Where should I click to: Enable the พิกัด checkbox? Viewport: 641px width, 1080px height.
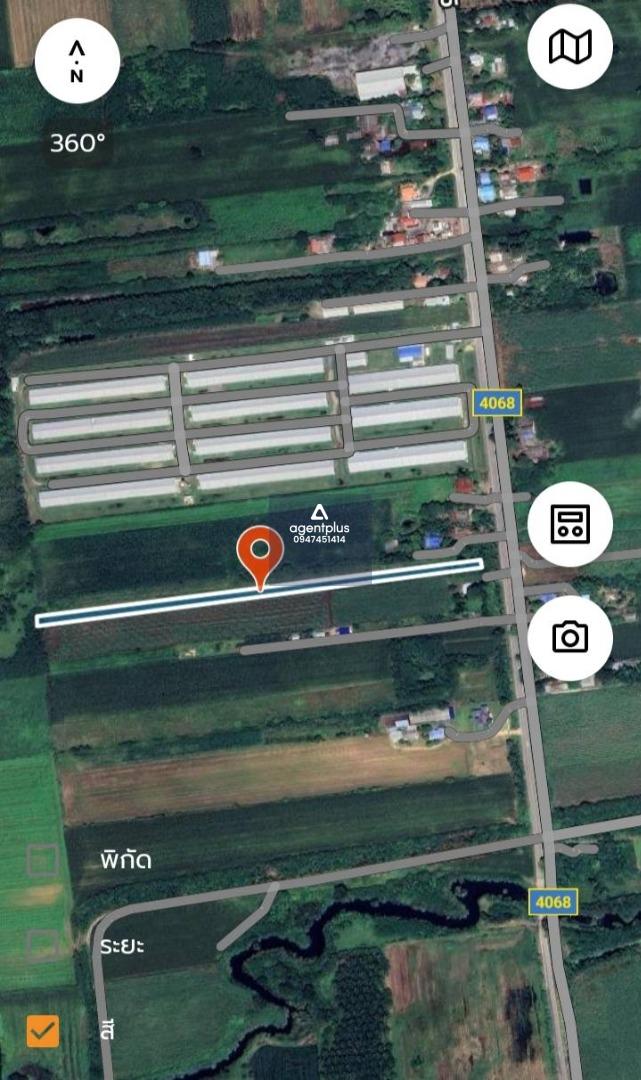(42, 860)
